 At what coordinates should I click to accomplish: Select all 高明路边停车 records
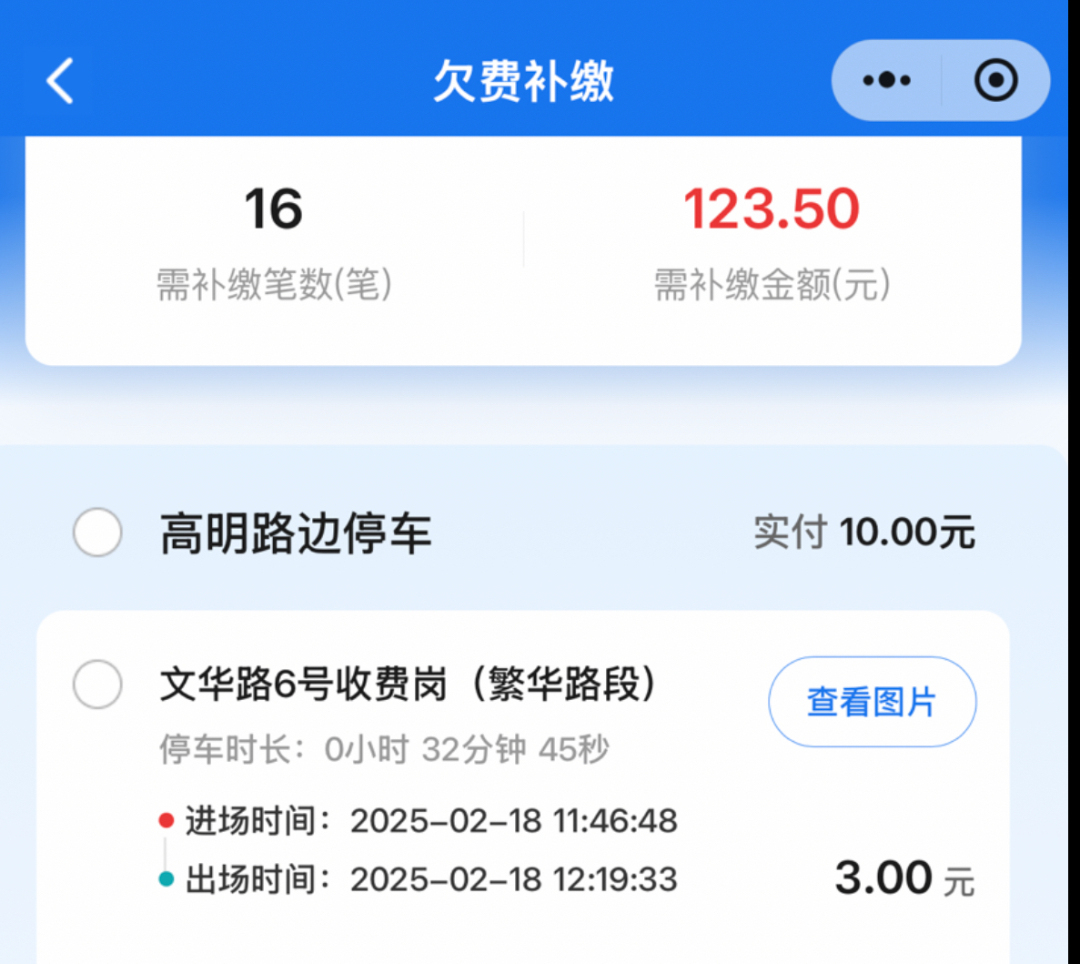tap(98, 533)
